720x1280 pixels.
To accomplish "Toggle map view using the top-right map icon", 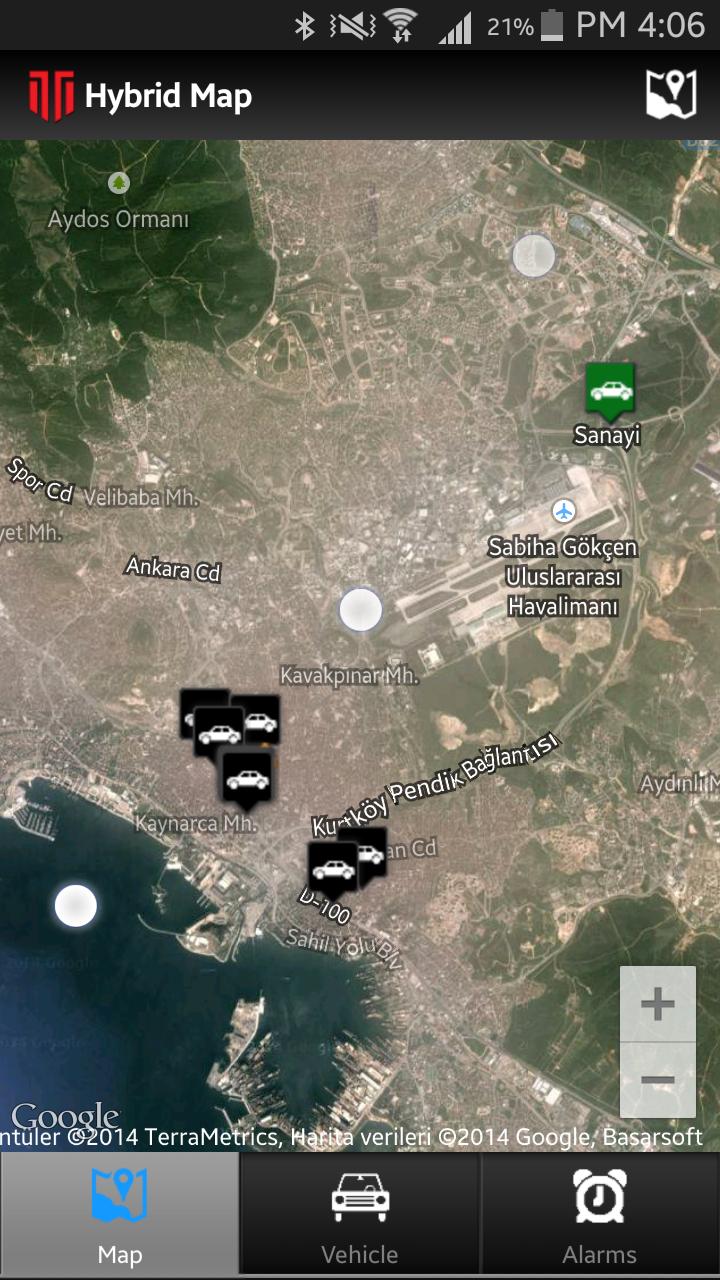I will coord(672,91).
